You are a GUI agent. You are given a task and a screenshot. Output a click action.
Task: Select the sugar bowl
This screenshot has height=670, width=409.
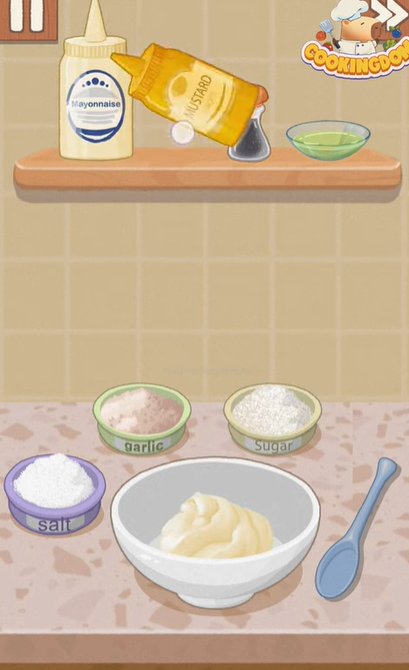tap(273, 419)
